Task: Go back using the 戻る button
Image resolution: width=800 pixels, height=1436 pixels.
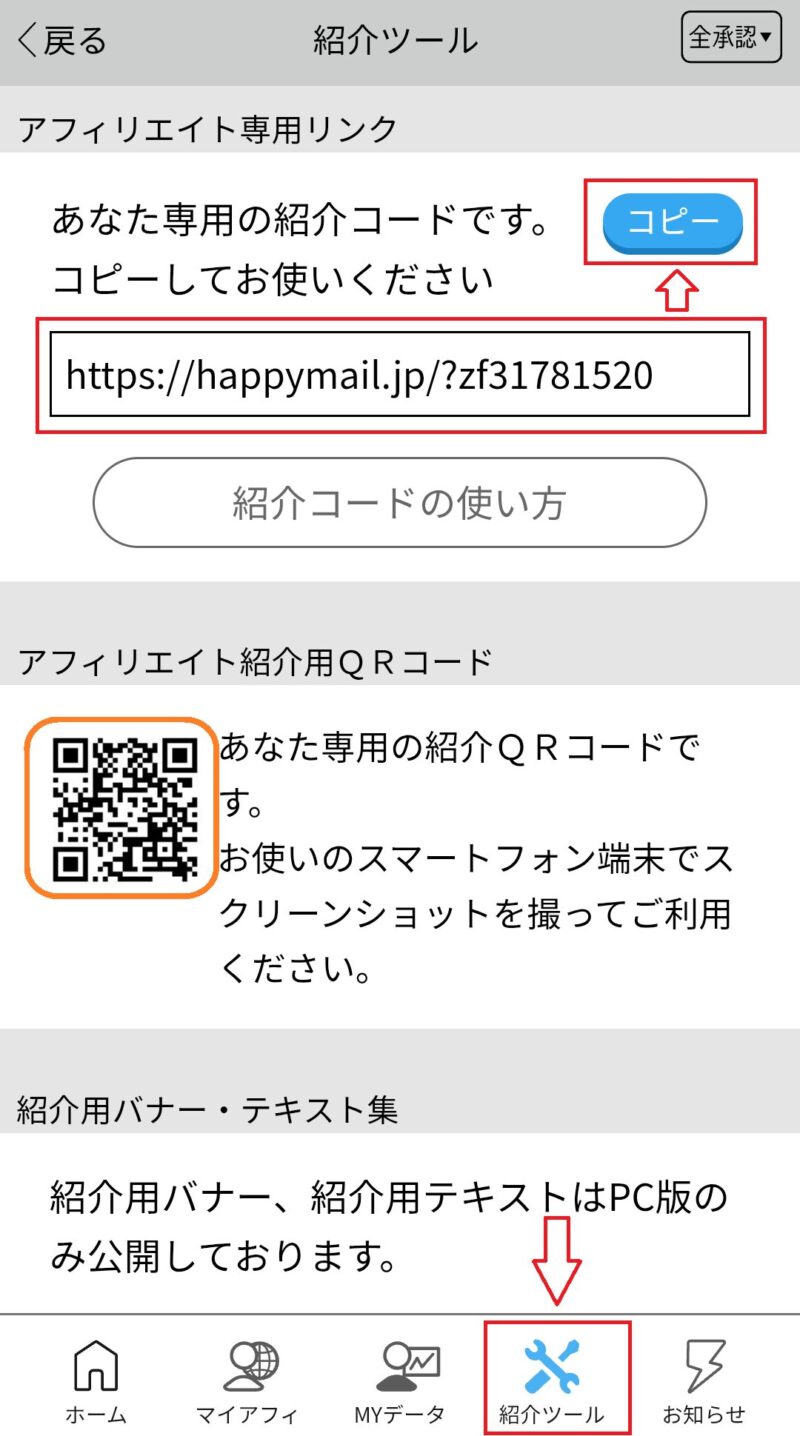Action: 62,40
